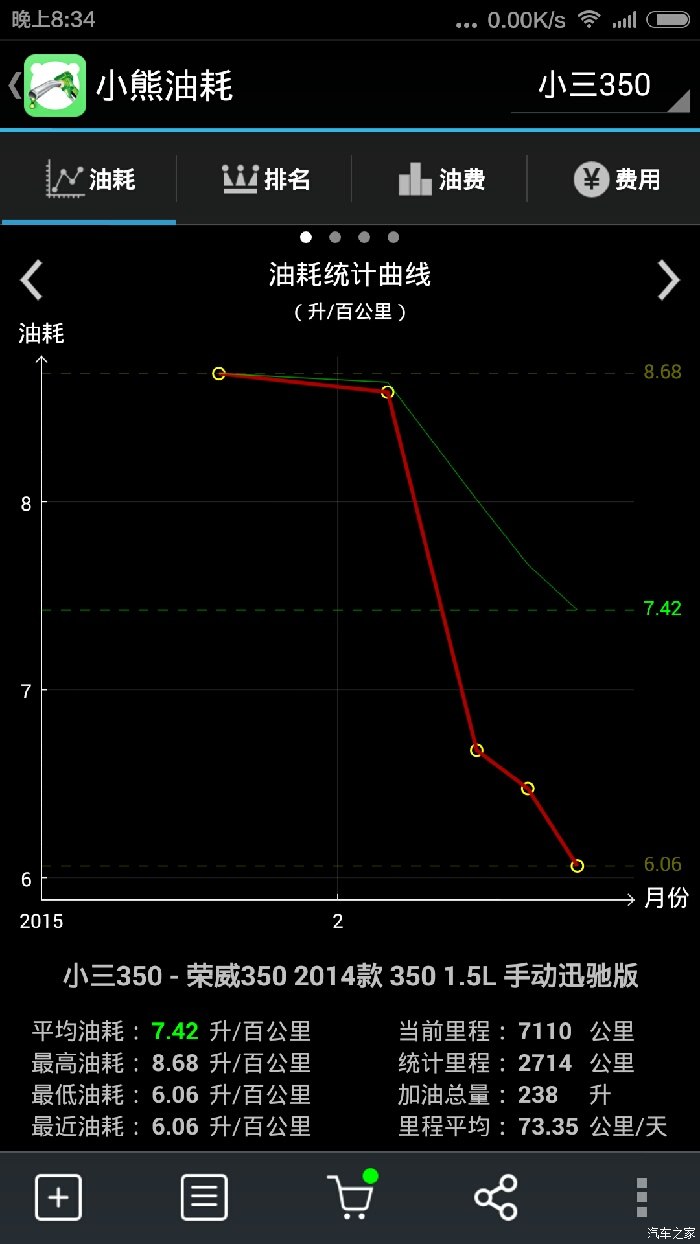700x1244 pixels.
Task: Share the fuel consumption chart
Action: [x=496, y=1197]
